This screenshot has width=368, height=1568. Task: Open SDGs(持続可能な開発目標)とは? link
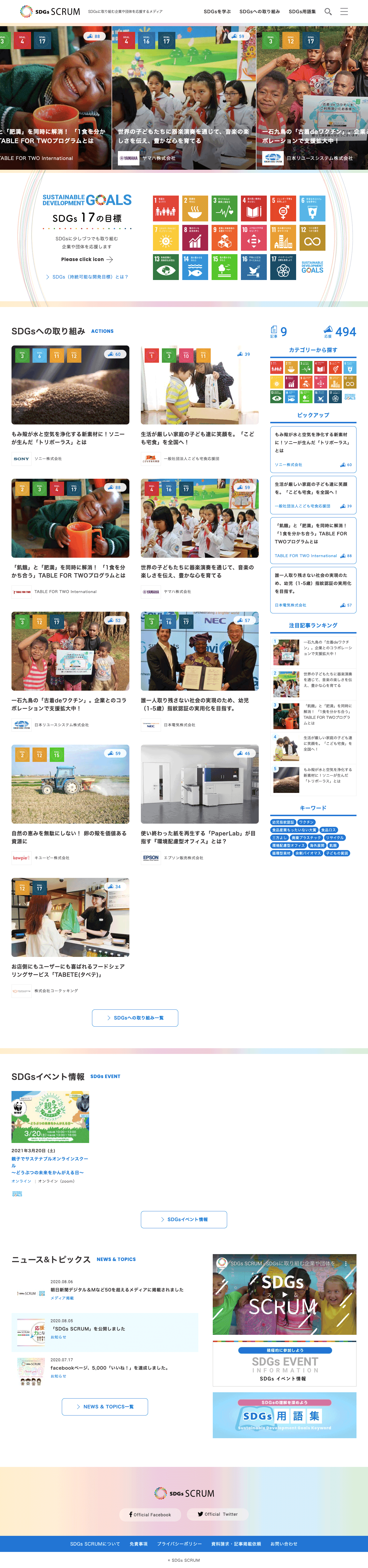tap(87, 277)
